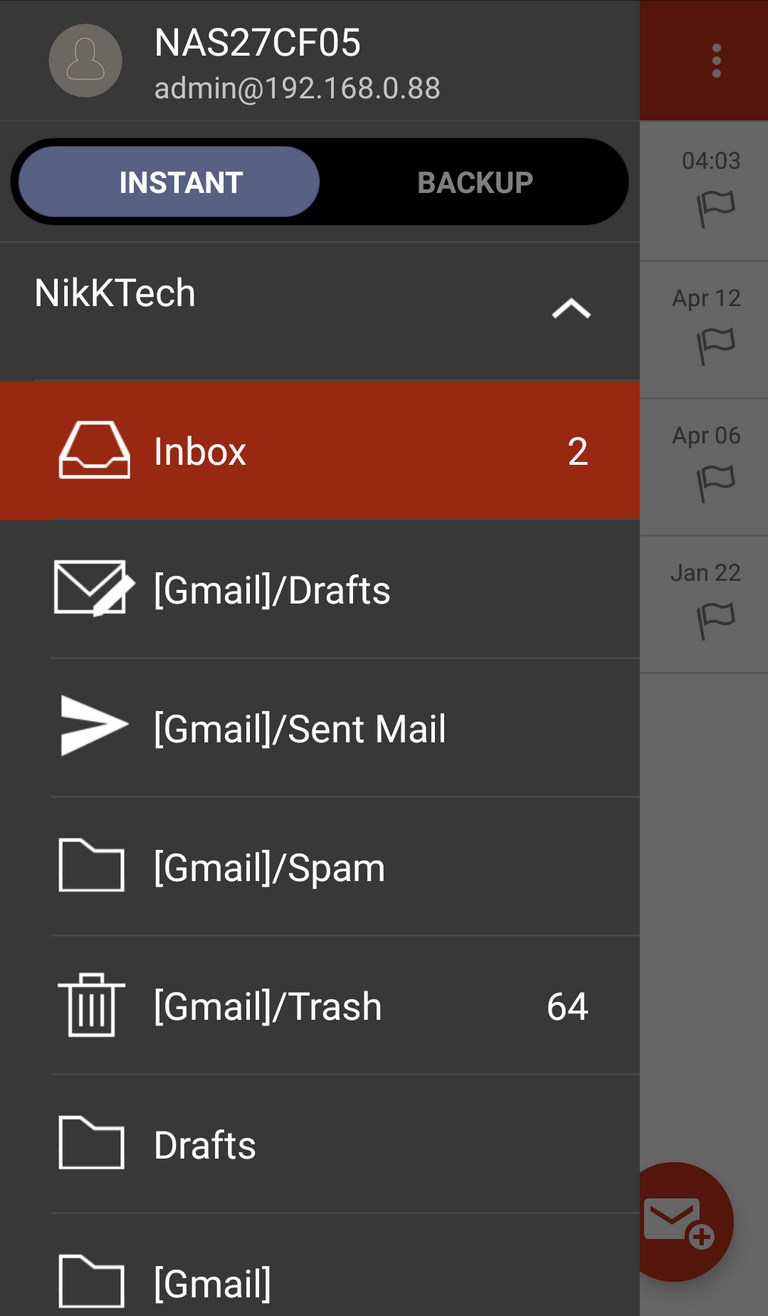This screenshot has height=1316, width=768.
Task: Collapse the NikKTech account folders
Action: point(571,309)
